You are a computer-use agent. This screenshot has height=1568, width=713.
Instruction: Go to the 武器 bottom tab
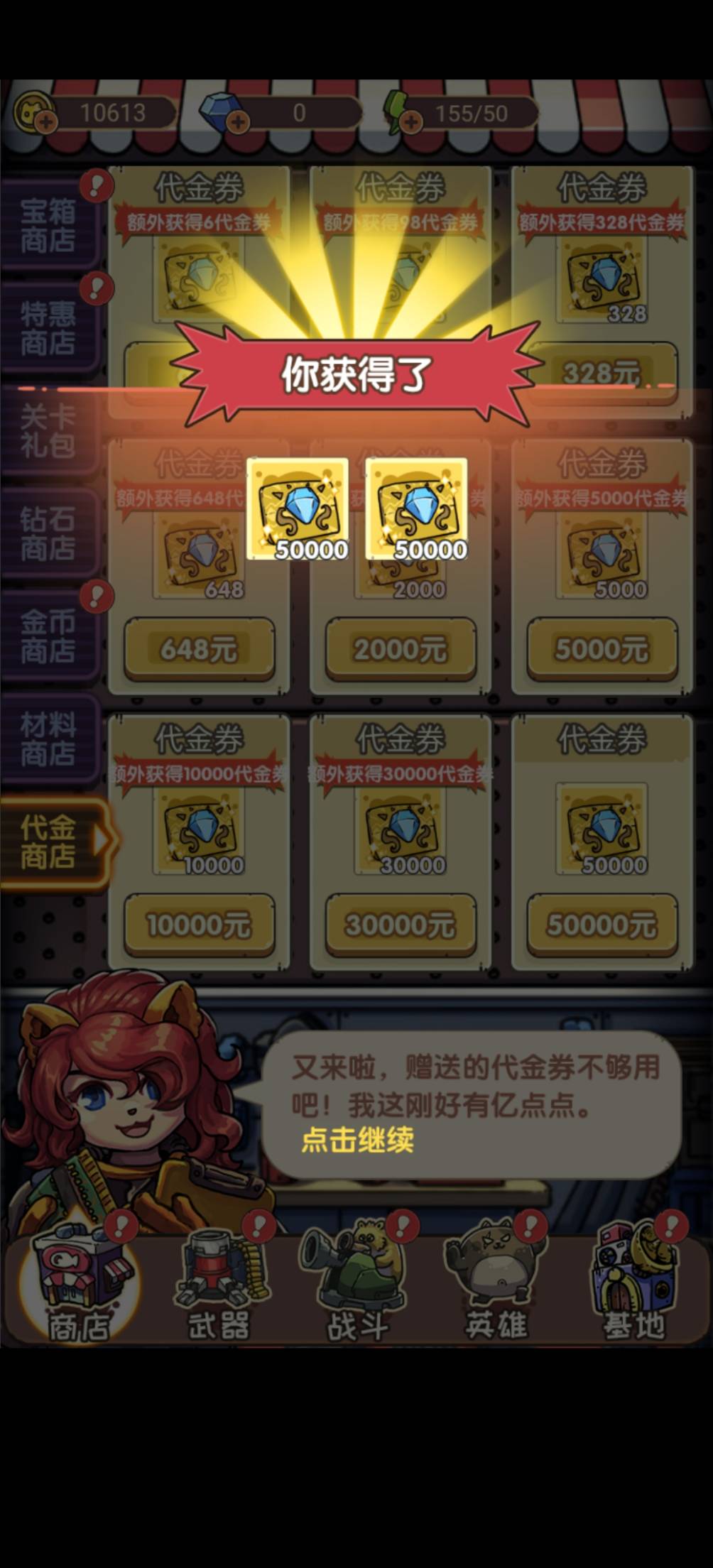(219, 1282)
